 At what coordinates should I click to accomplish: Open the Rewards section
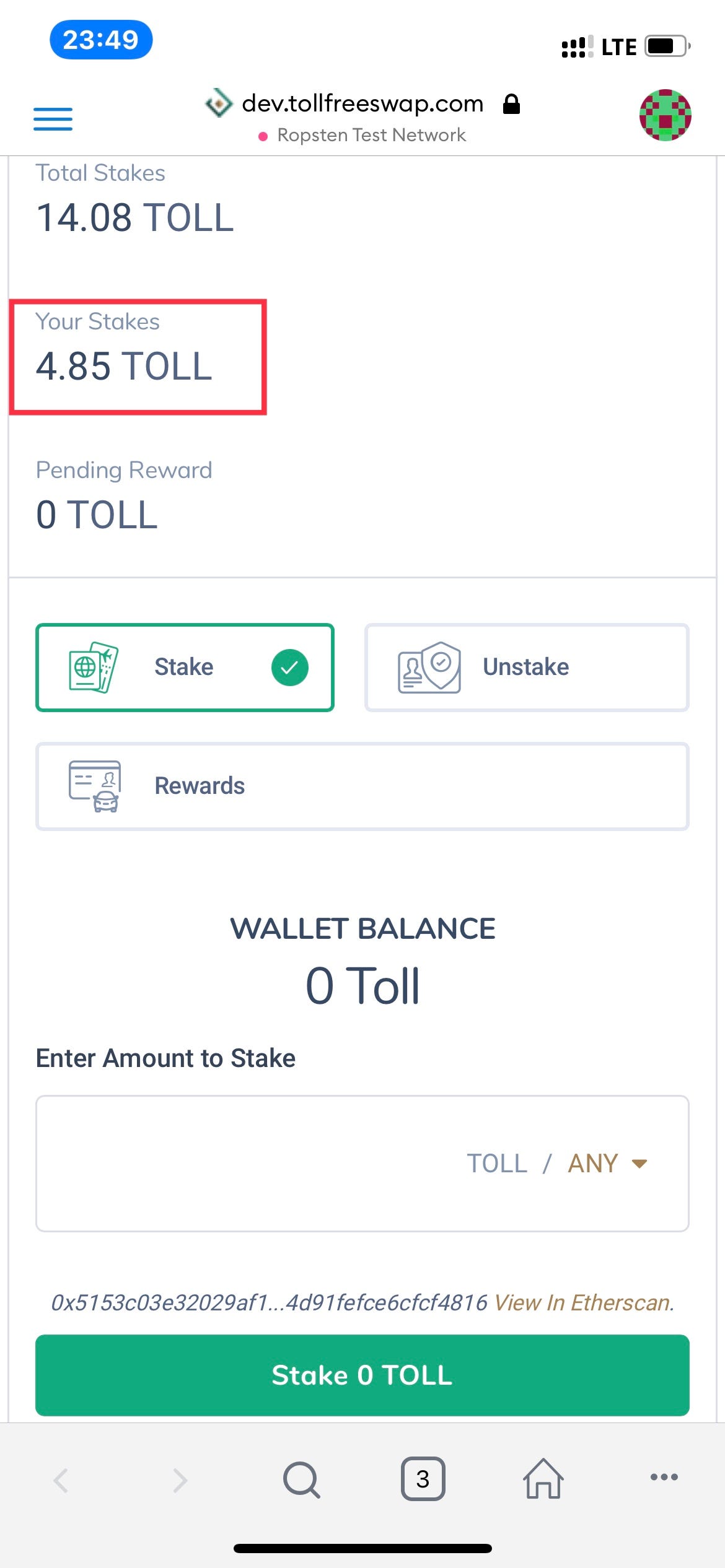pos(362,786)
